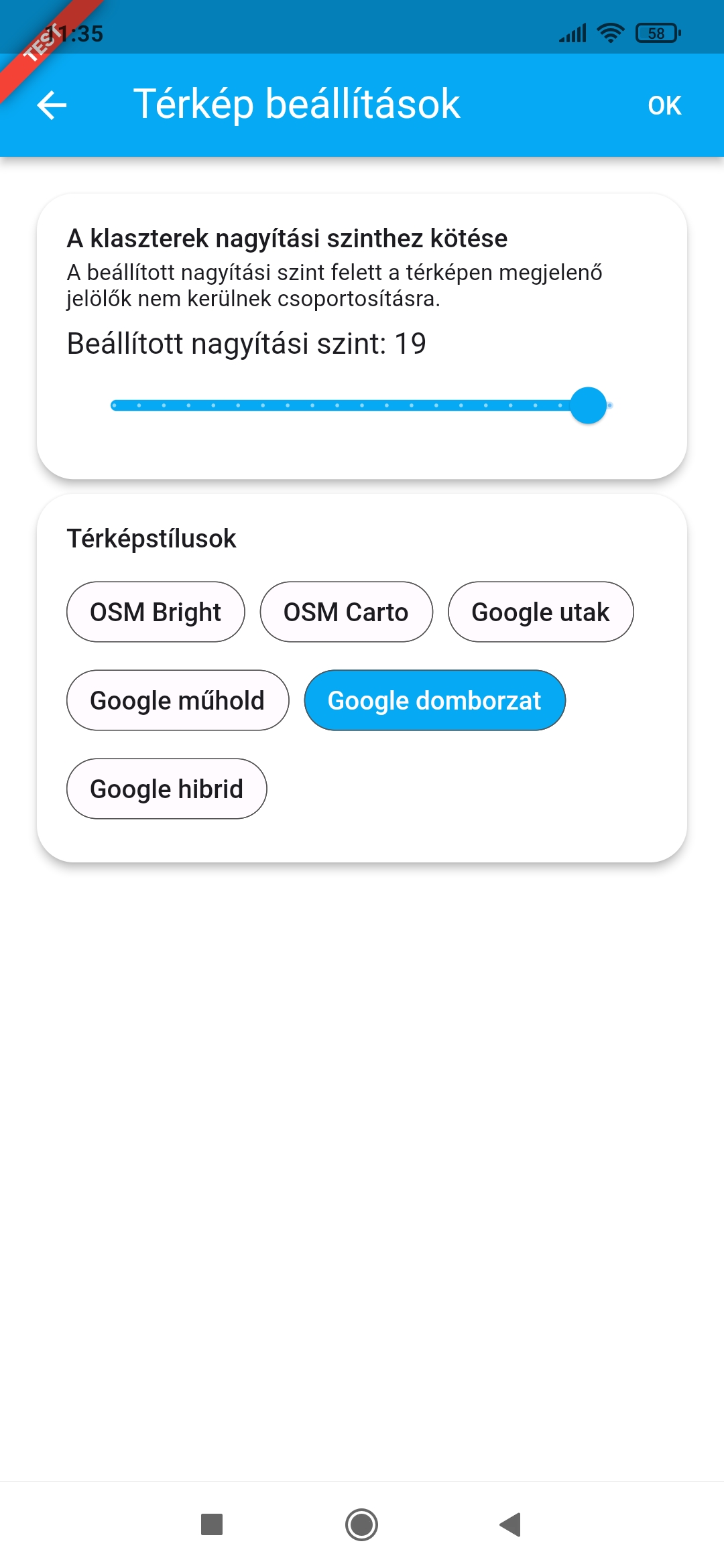Viewport: 724px width, 1568px height.
Task: Tap the Google domborzat chip
Action: point(434,700)
